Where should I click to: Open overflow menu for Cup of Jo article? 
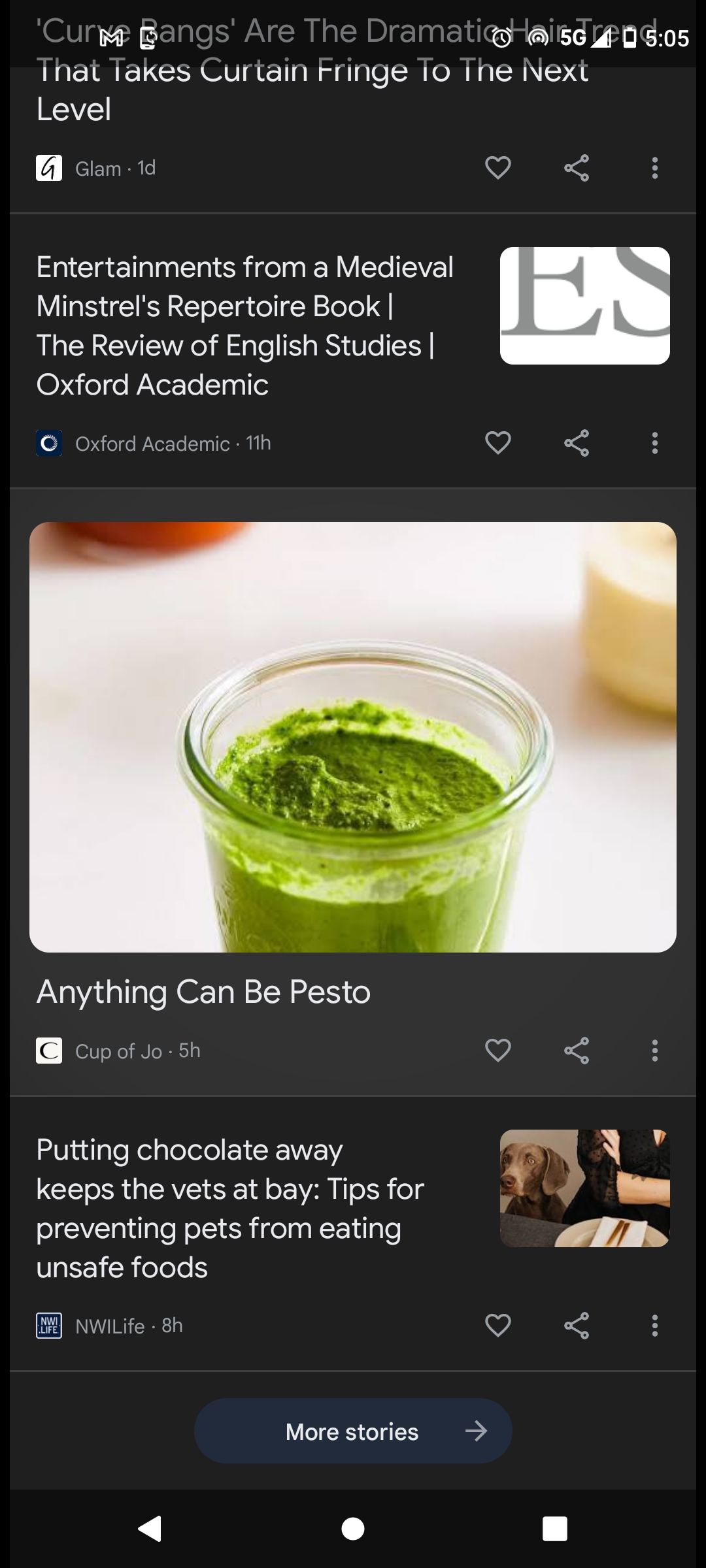pyautogui.click(x=654, y=1051)
